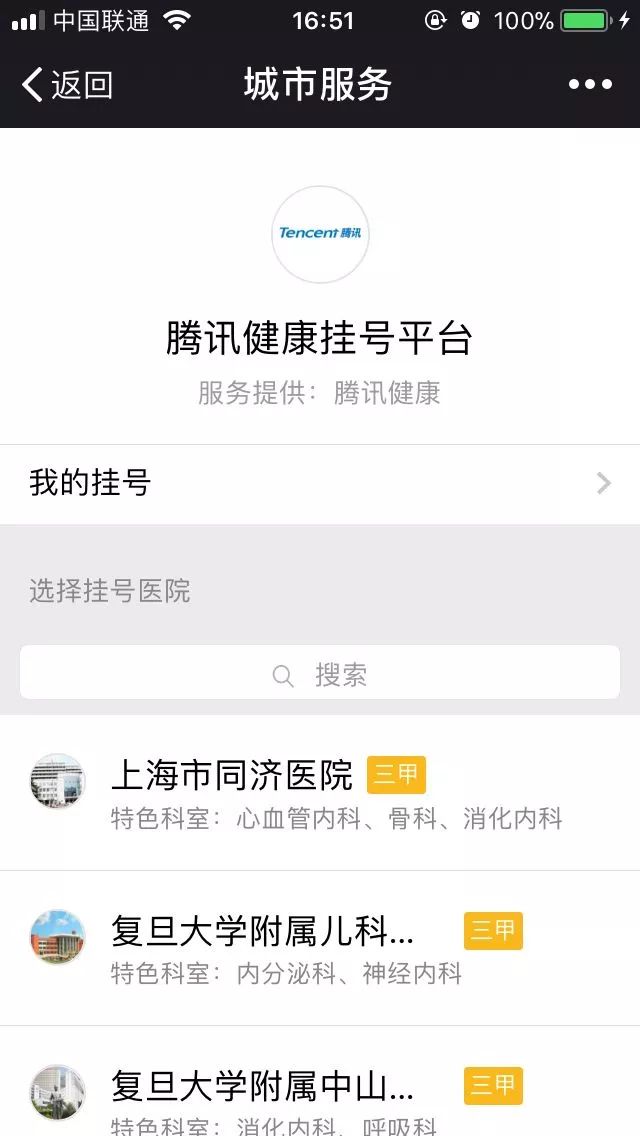This screenshot has height=1136, width=640.
Task: Tap the 搜索 hospital search box
Action: click(x=320, y=674)
